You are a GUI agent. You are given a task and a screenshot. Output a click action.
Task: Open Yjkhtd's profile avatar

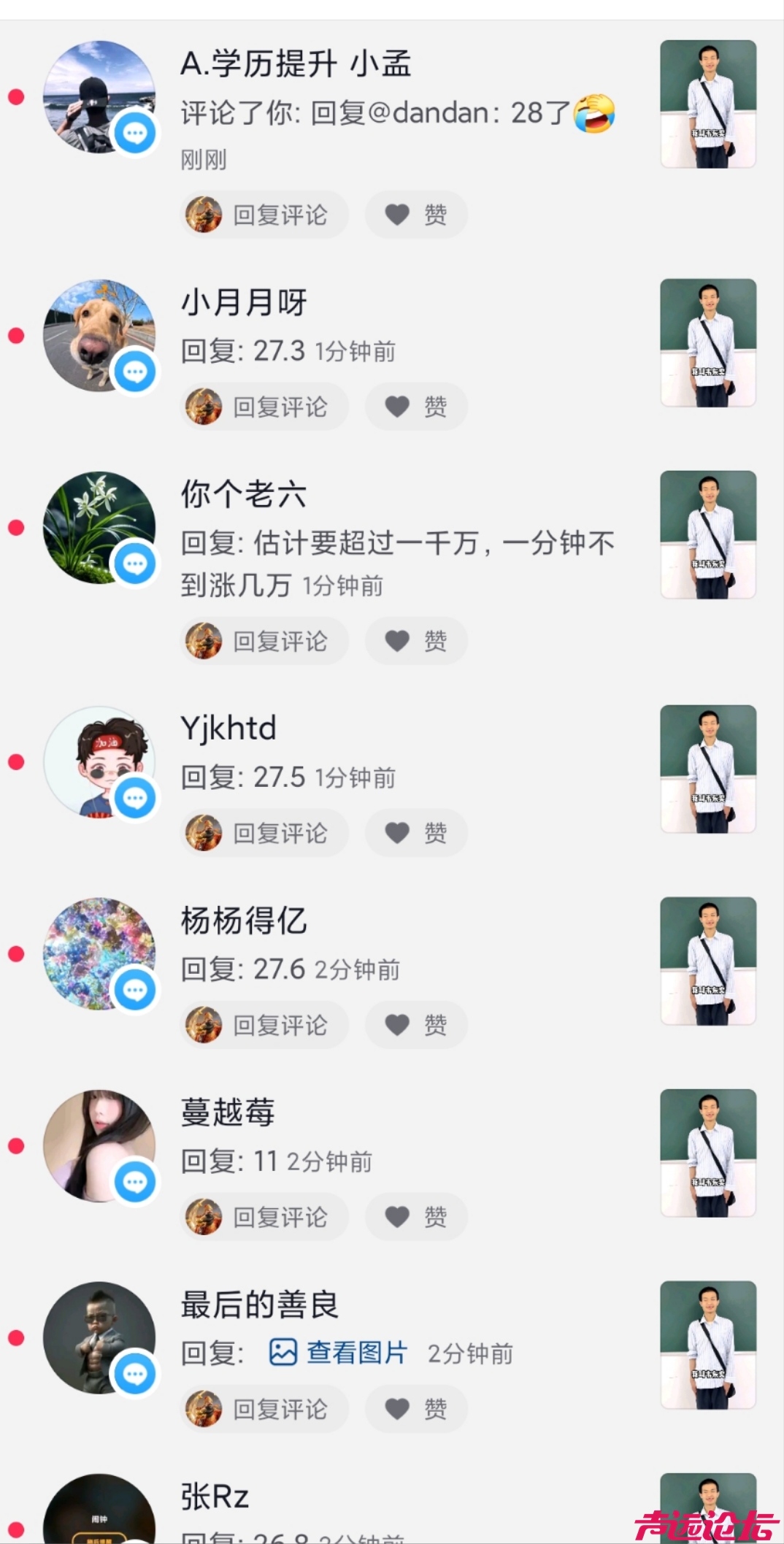click(x=99, y=761)
